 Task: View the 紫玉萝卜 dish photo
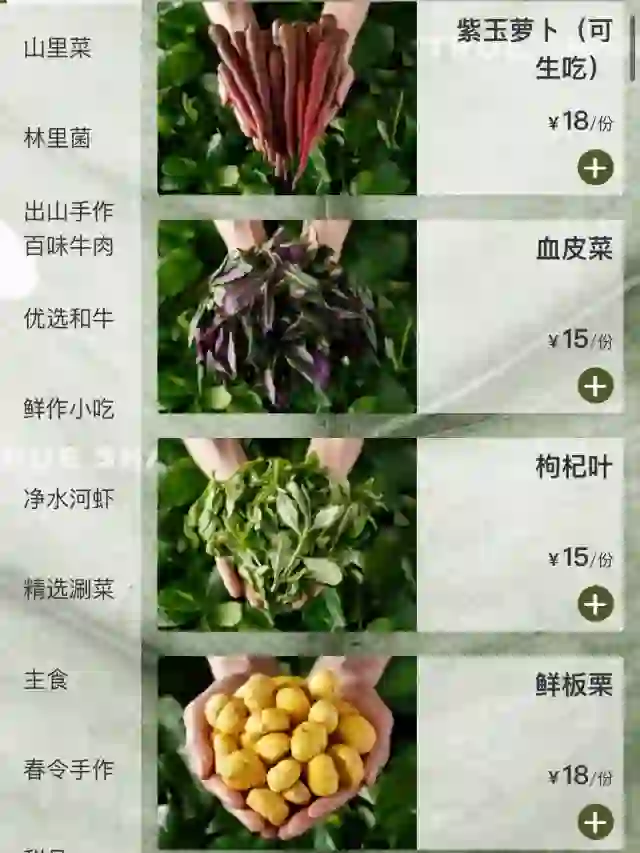[287, 97]
